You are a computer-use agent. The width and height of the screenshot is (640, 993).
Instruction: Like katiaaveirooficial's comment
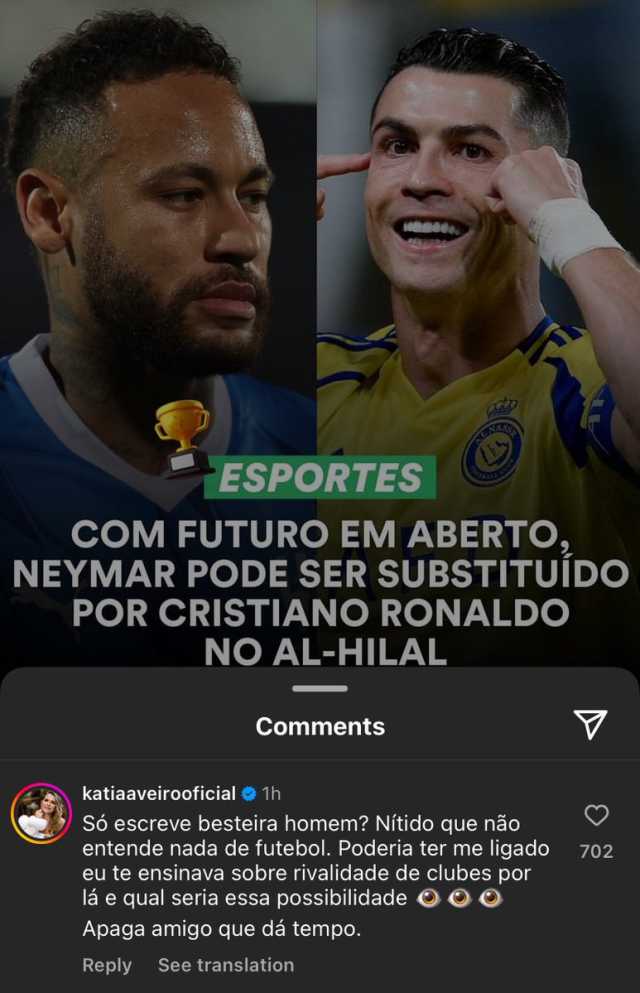[596, 816]
